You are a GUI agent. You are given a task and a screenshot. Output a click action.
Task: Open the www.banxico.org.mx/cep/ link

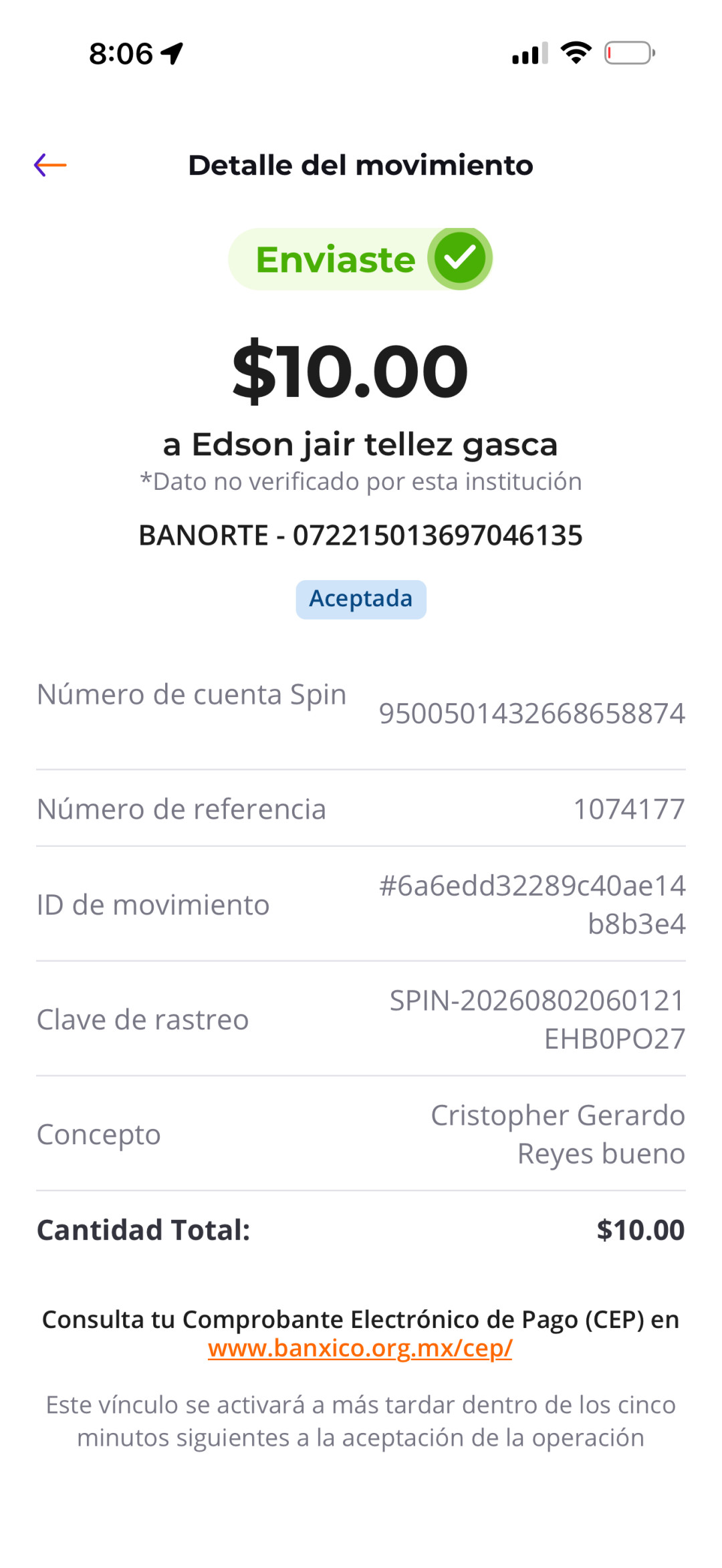click(360, 1348)
